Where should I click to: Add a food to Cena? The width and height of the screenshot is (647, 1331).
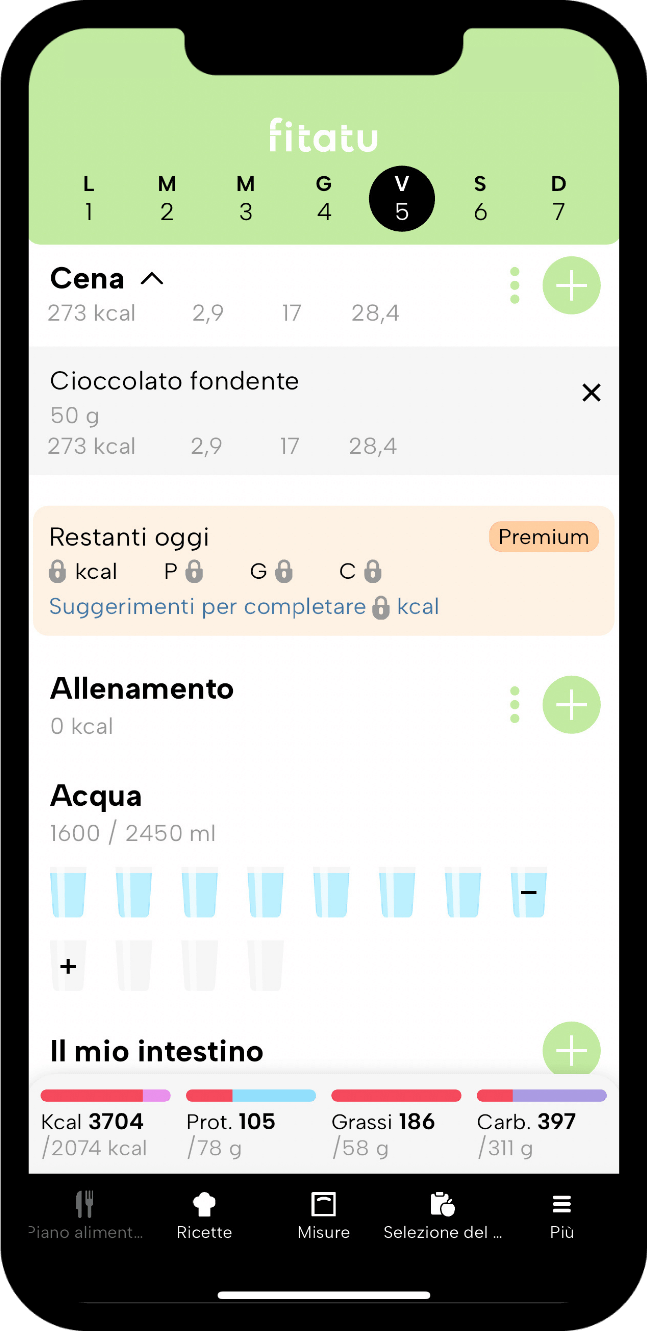click(x=572, y=285)
